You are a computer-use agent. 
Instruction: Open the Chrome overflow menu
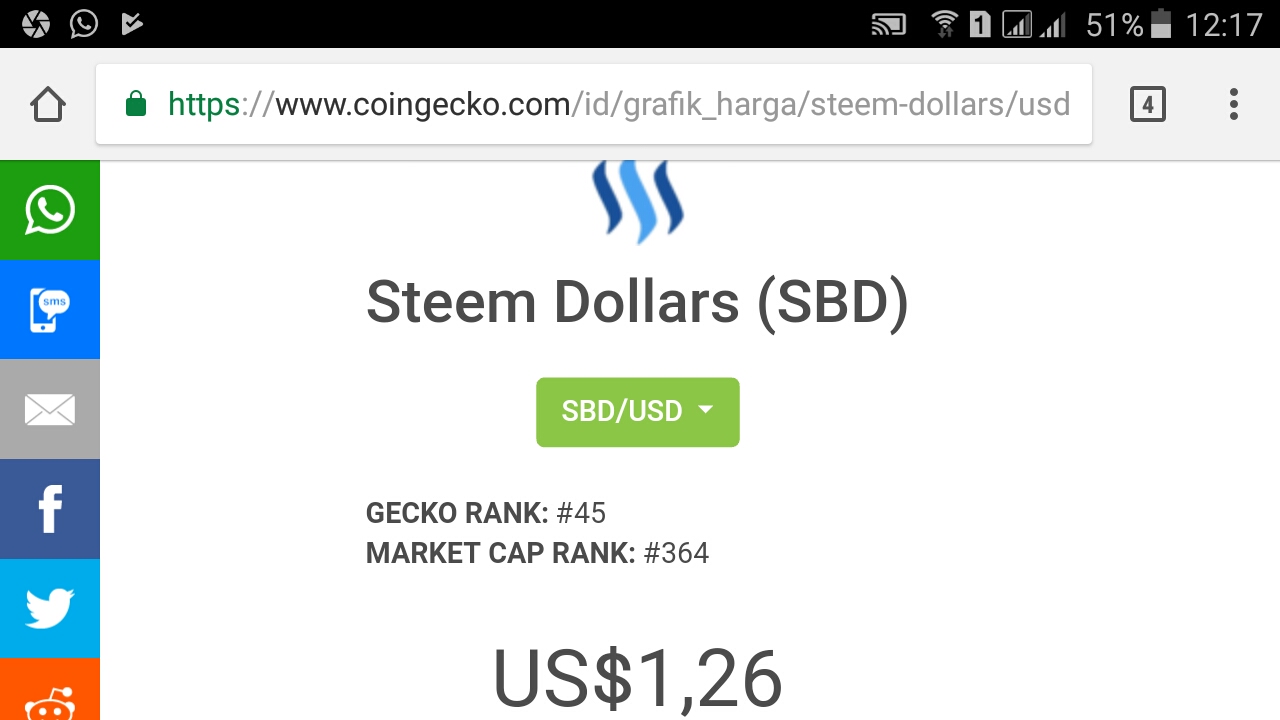point(1234,104)
